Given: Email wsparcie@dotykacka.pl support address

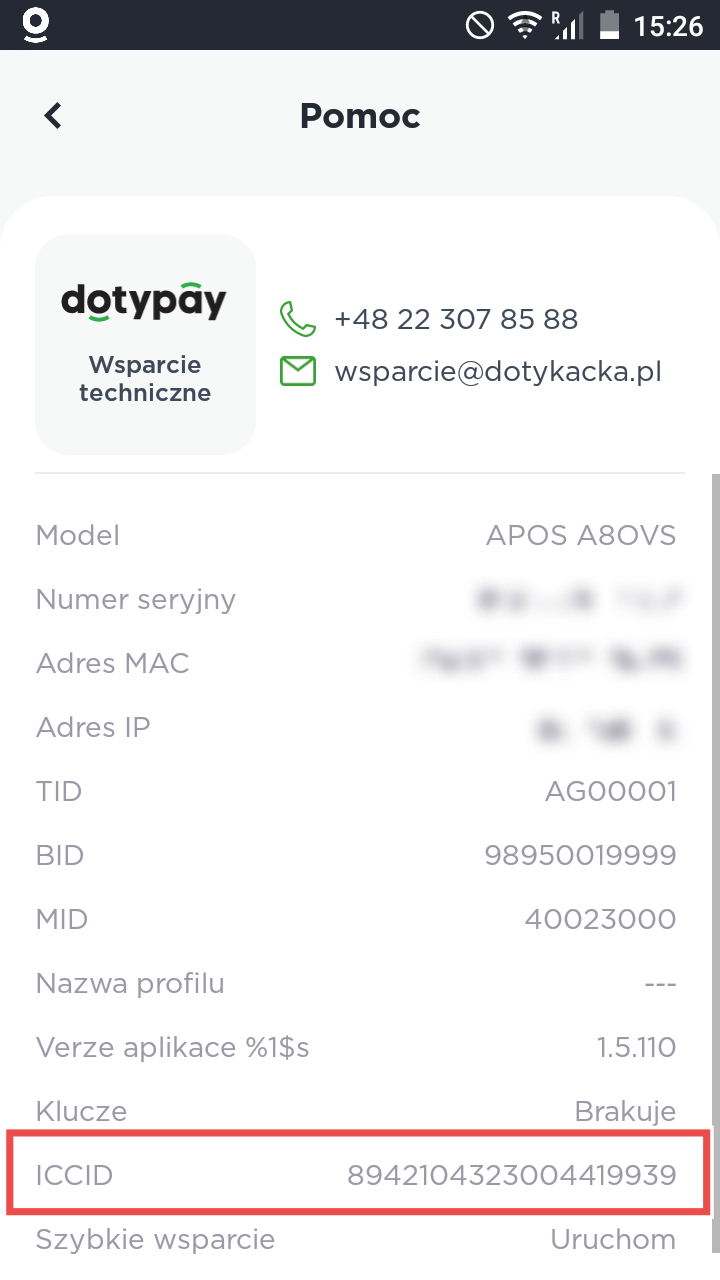Looking at the screenshot, I should point(497,372).
